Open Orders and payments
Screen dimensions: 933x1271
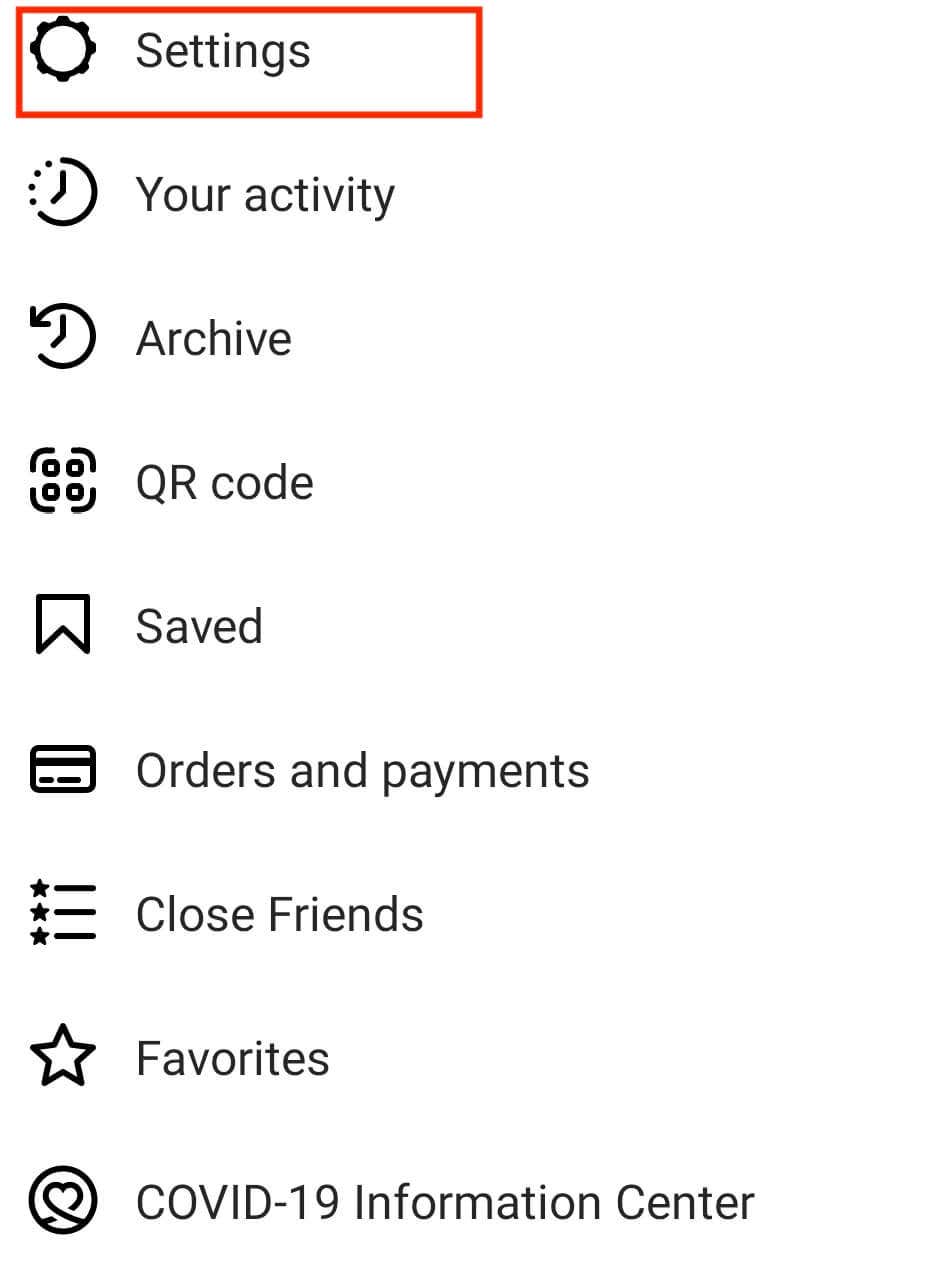(362, 769)
